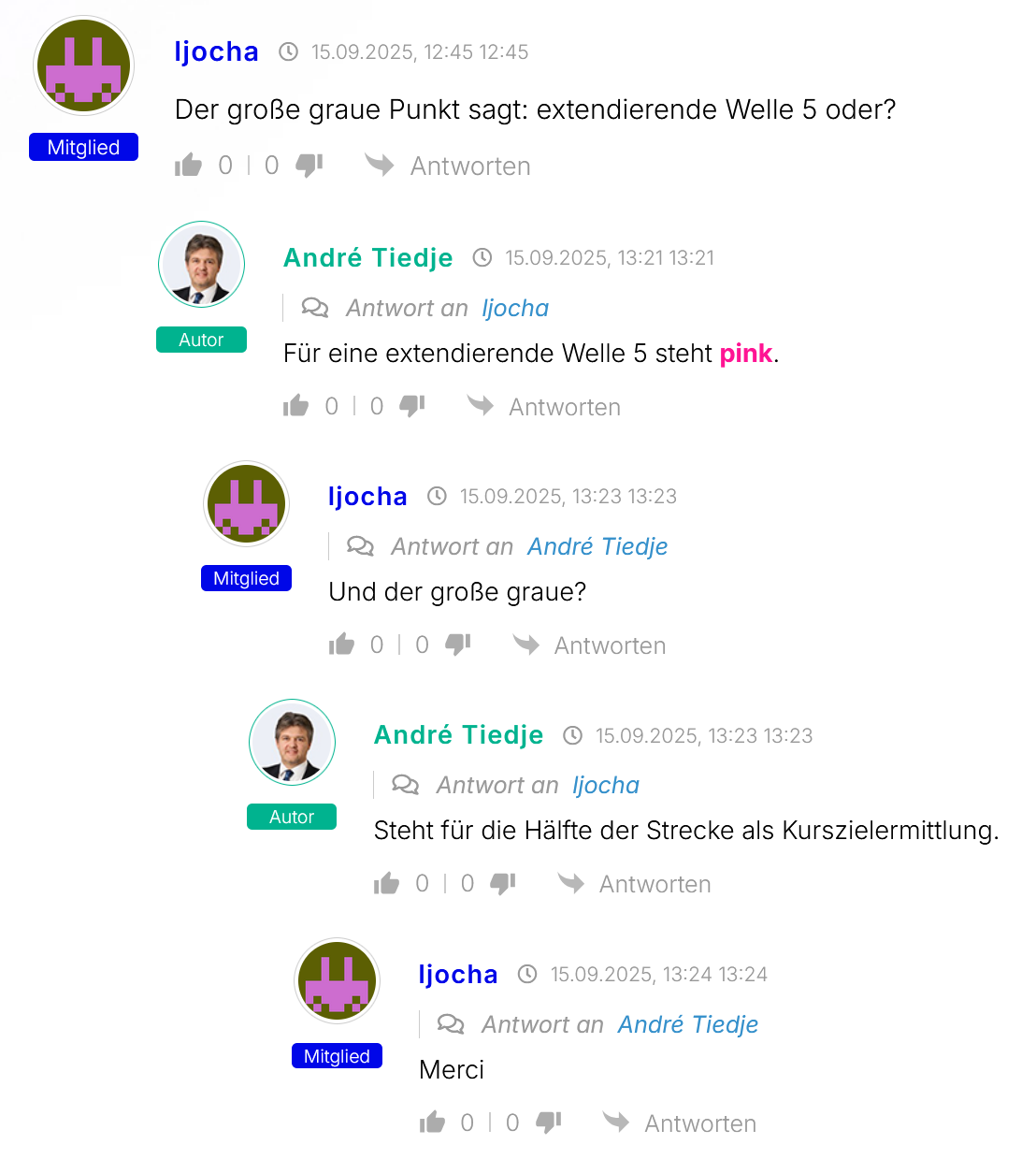Open André Tiedje's profile from 13:21 author name
This screenshot has width=1036, height=1159.
coord(368,257)
